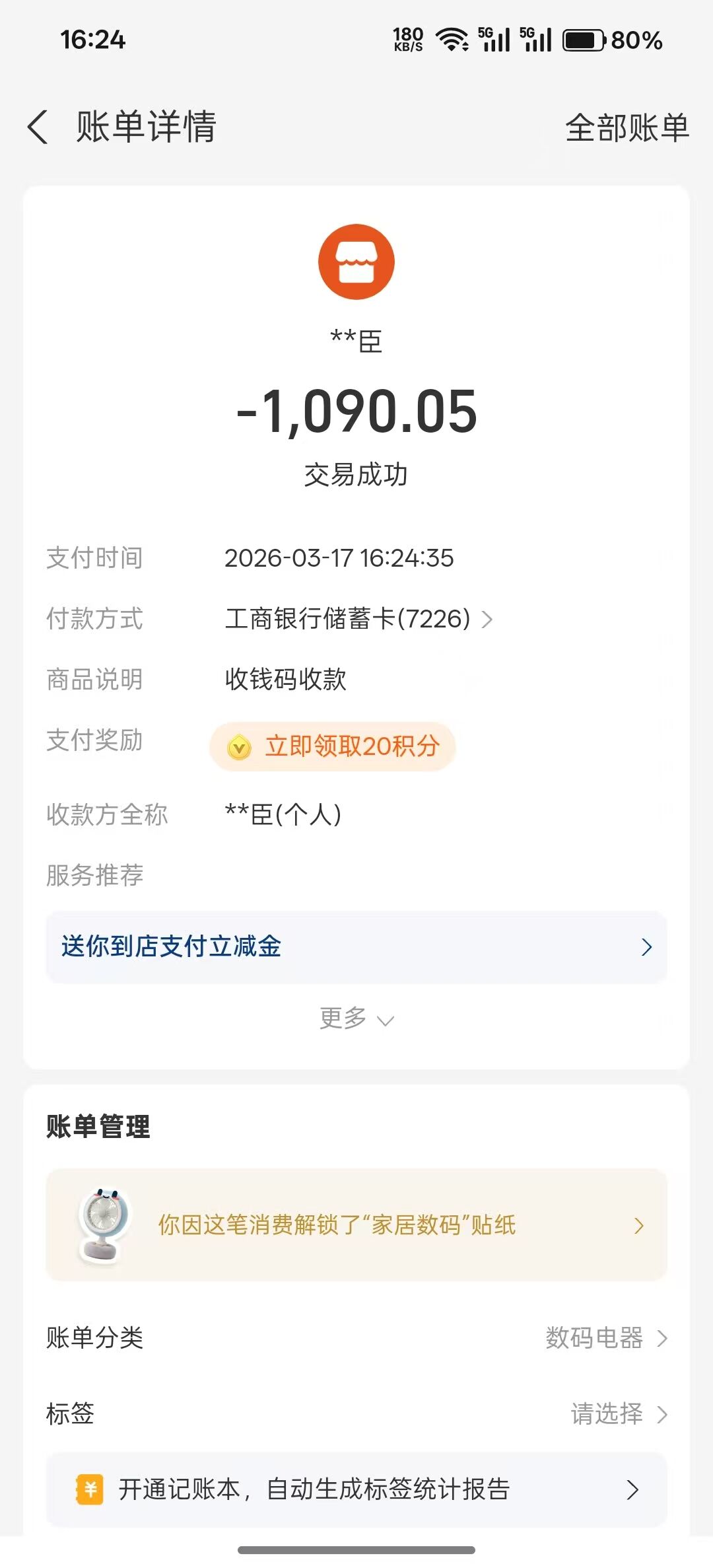
Task: Open the 开通记账本 banner
Action: [x=356, y=1489]
